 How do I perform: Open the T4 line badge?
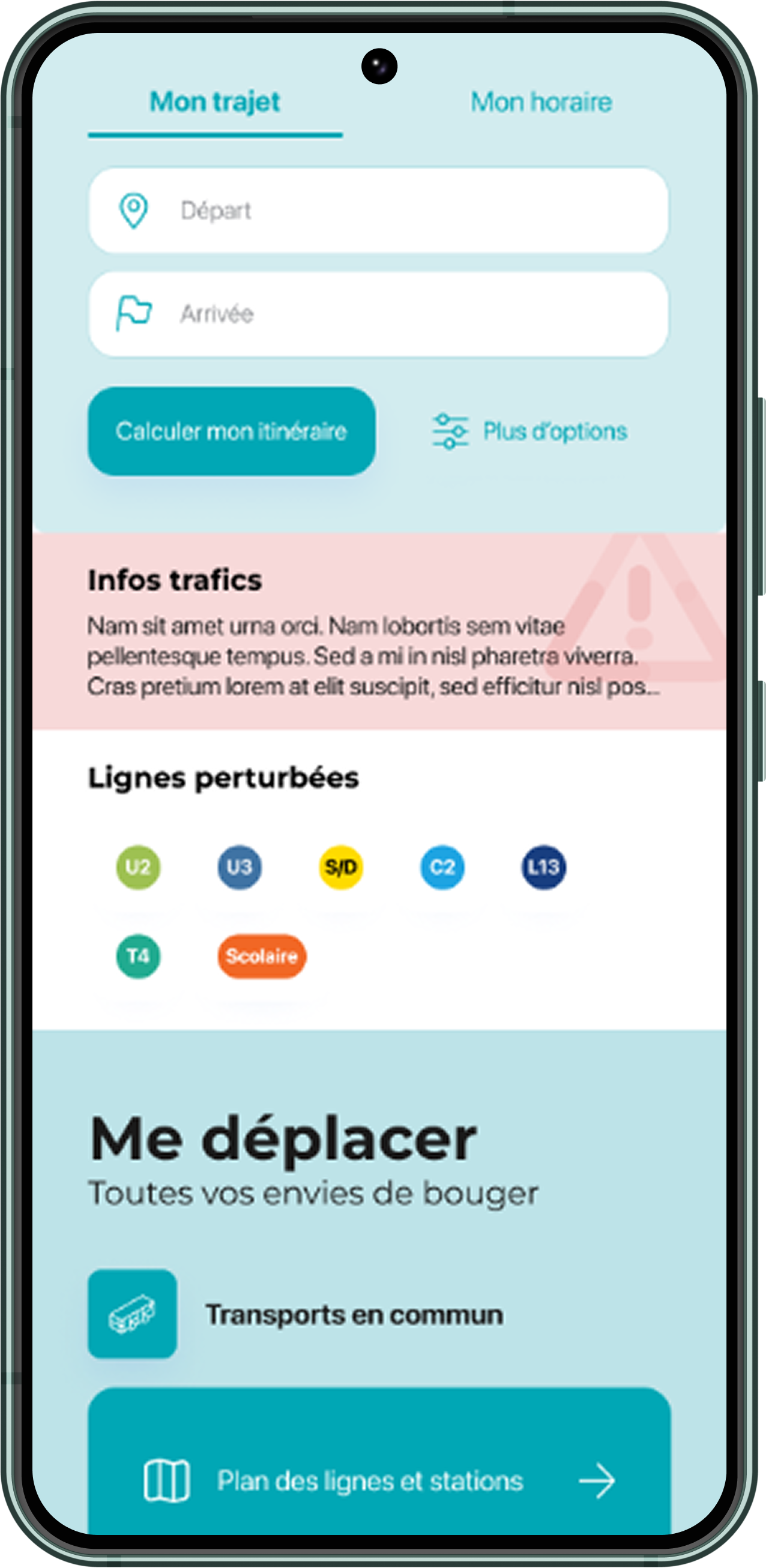[138, 956]
